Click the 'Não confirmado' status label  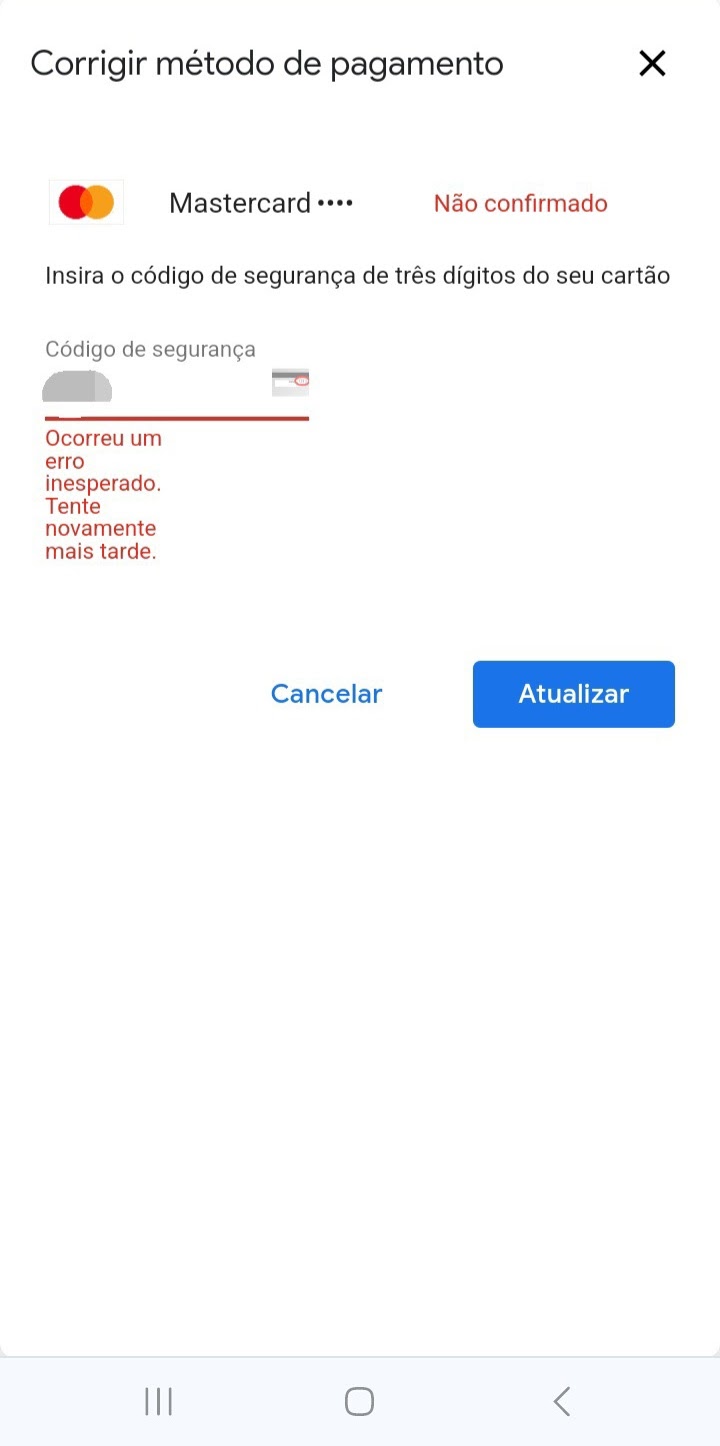click(x=520, y=203)
